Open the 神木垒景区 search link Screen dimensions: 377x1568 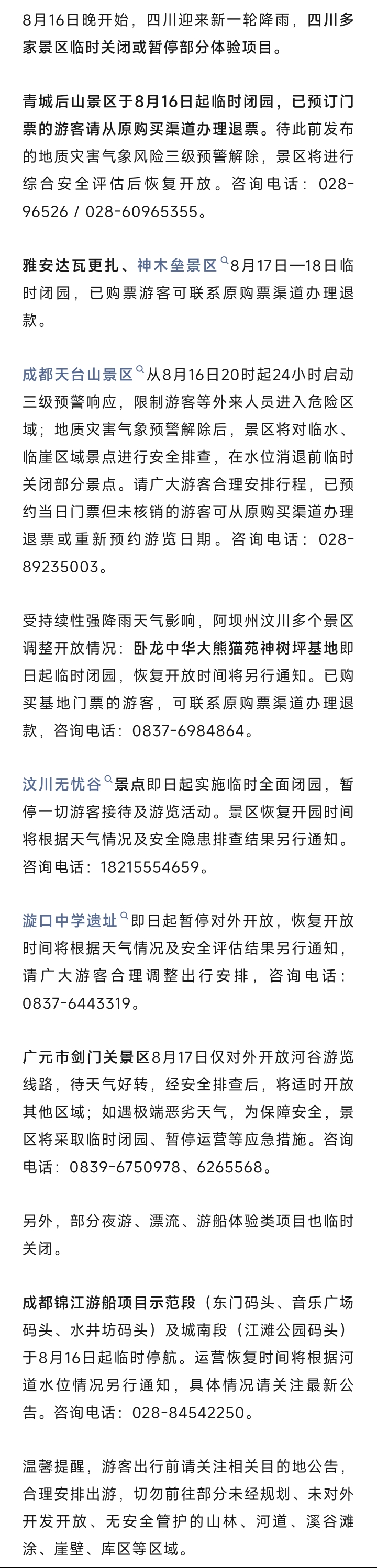click(x=183, y=265)
